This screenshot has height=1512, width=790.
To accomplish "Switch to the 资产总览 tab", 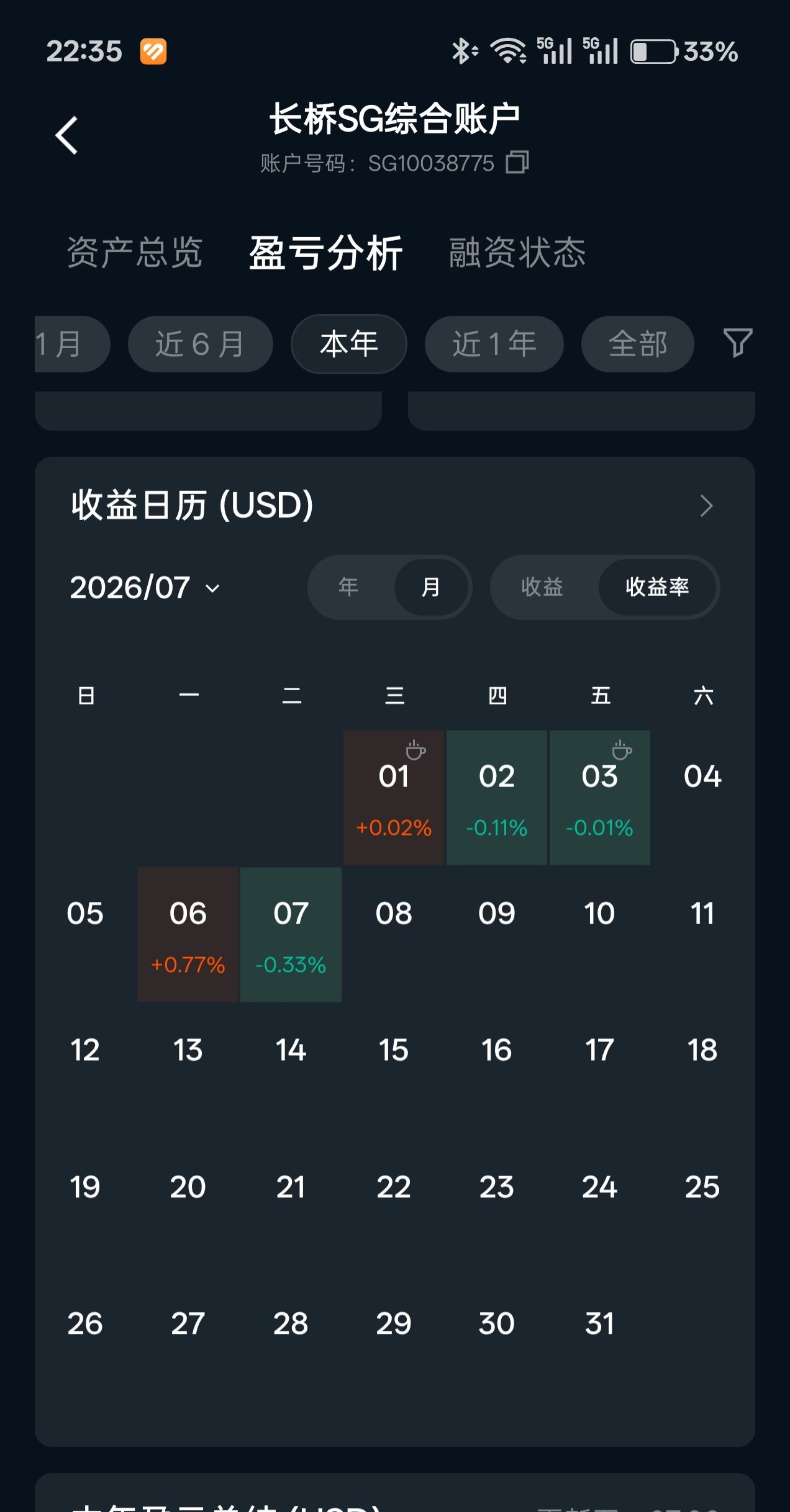I will [135, 253].
